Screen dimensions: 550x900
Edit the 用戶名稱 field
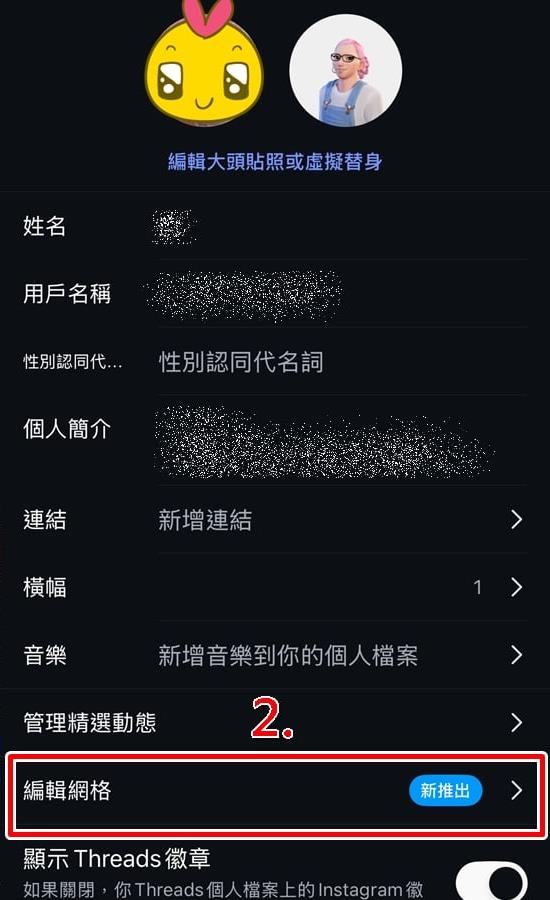pyautogui.click(x=275, y=294)
